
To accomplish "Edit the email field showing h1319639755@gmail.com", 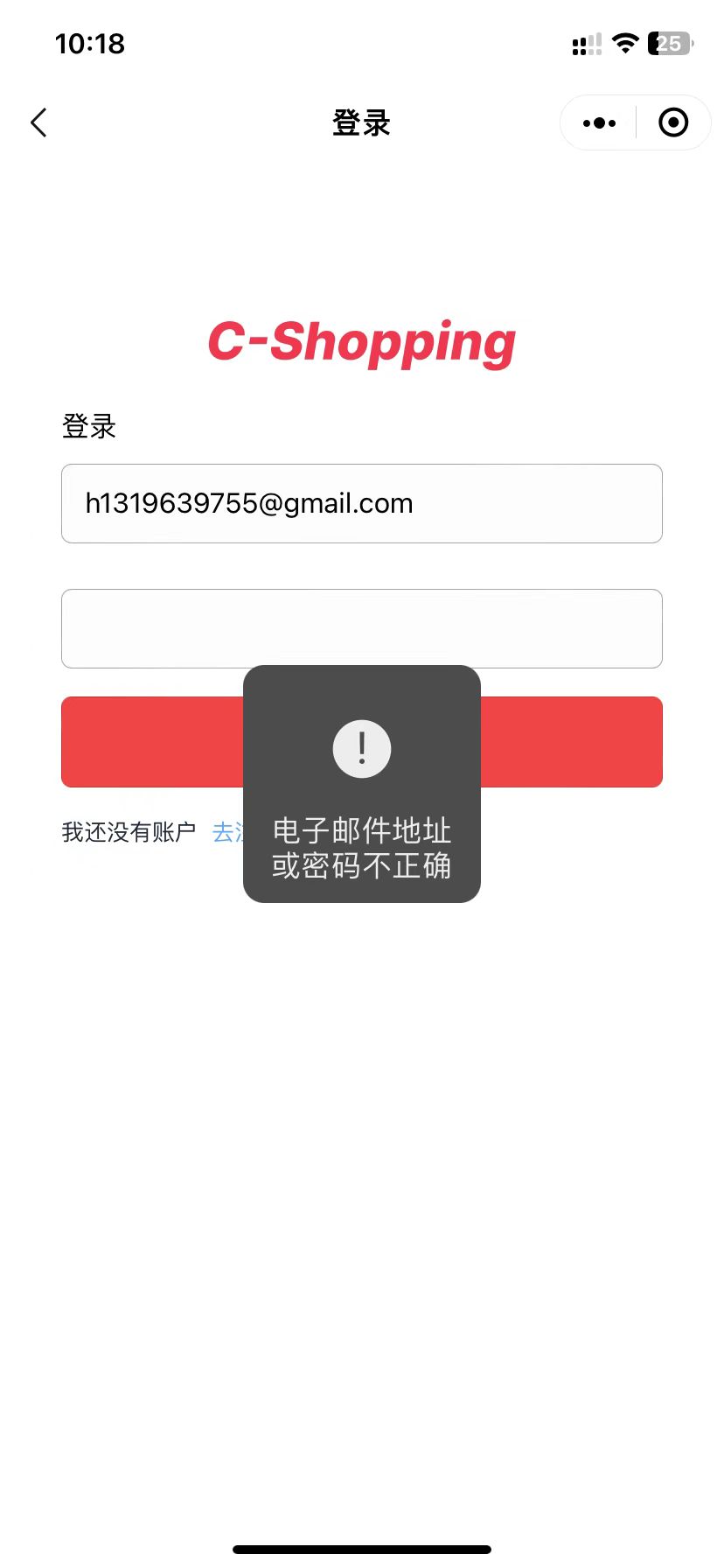I will point(362,503).
